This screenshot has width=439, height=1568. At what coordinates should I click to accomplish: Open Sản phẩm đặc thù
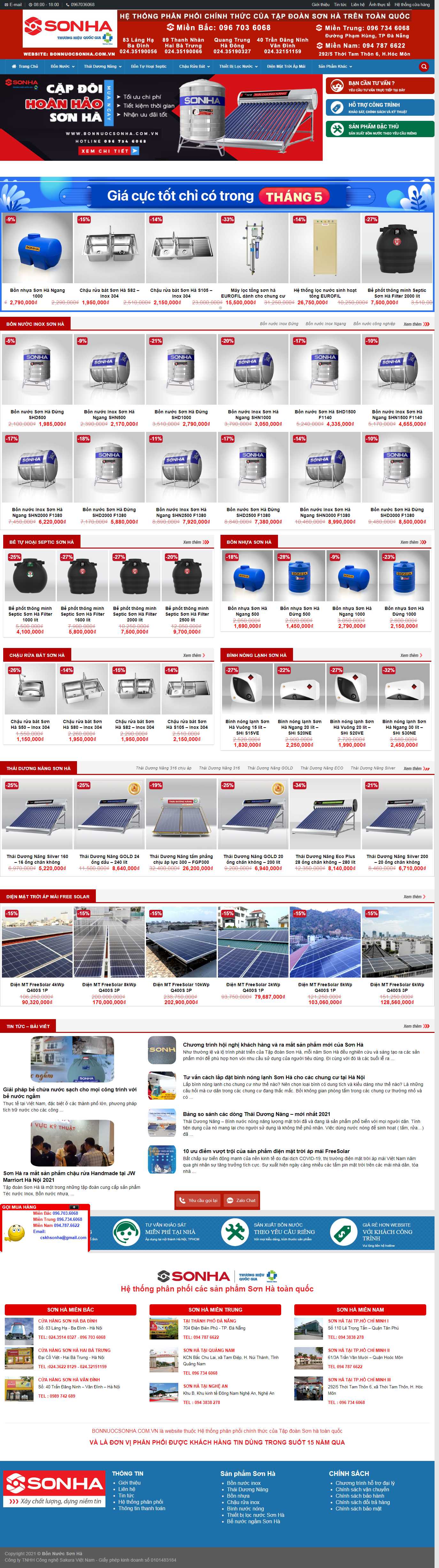coord(380,129)
